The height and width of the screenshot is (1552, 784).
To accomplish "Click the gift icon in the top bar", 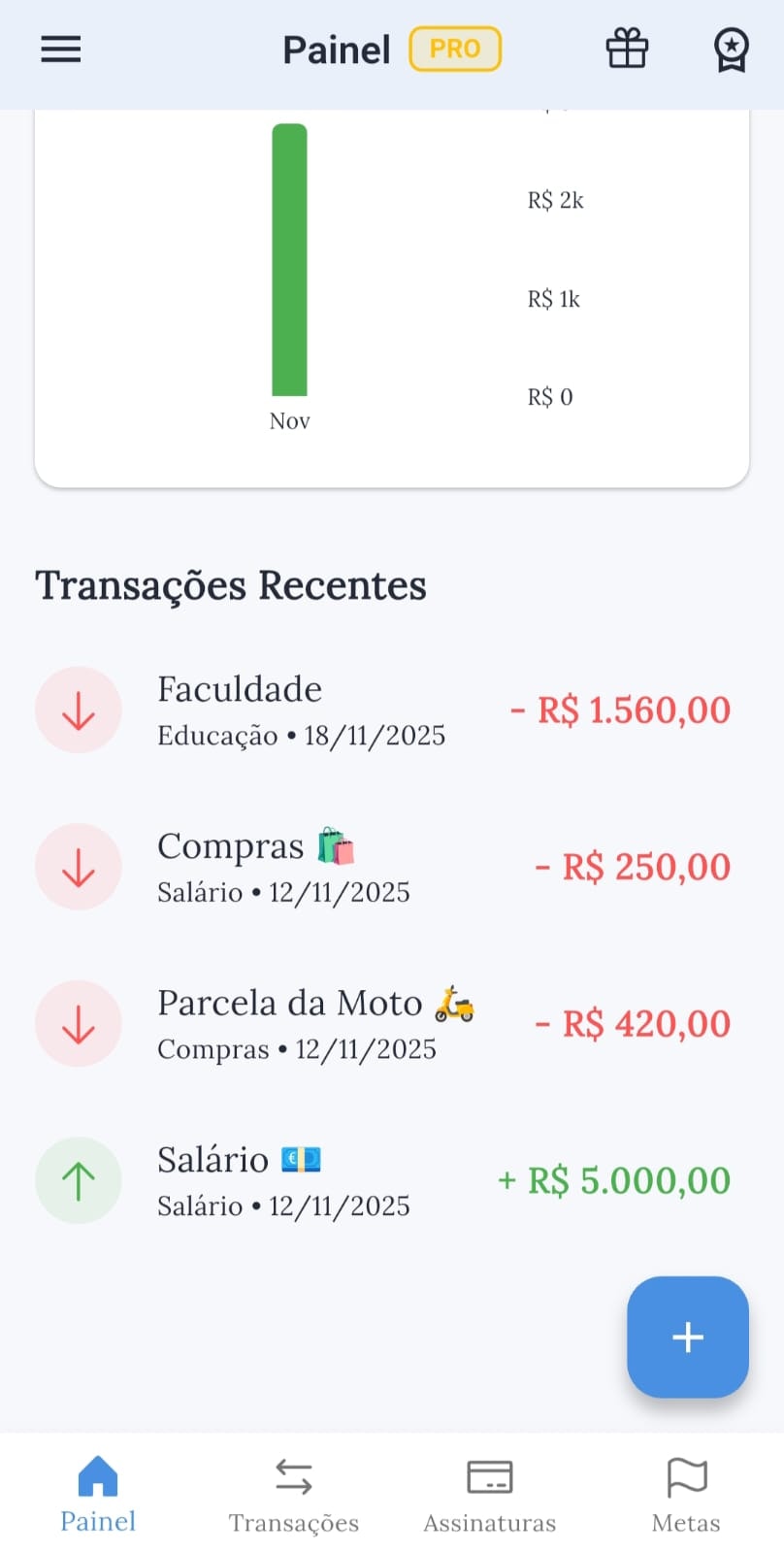I will point(626,50).
